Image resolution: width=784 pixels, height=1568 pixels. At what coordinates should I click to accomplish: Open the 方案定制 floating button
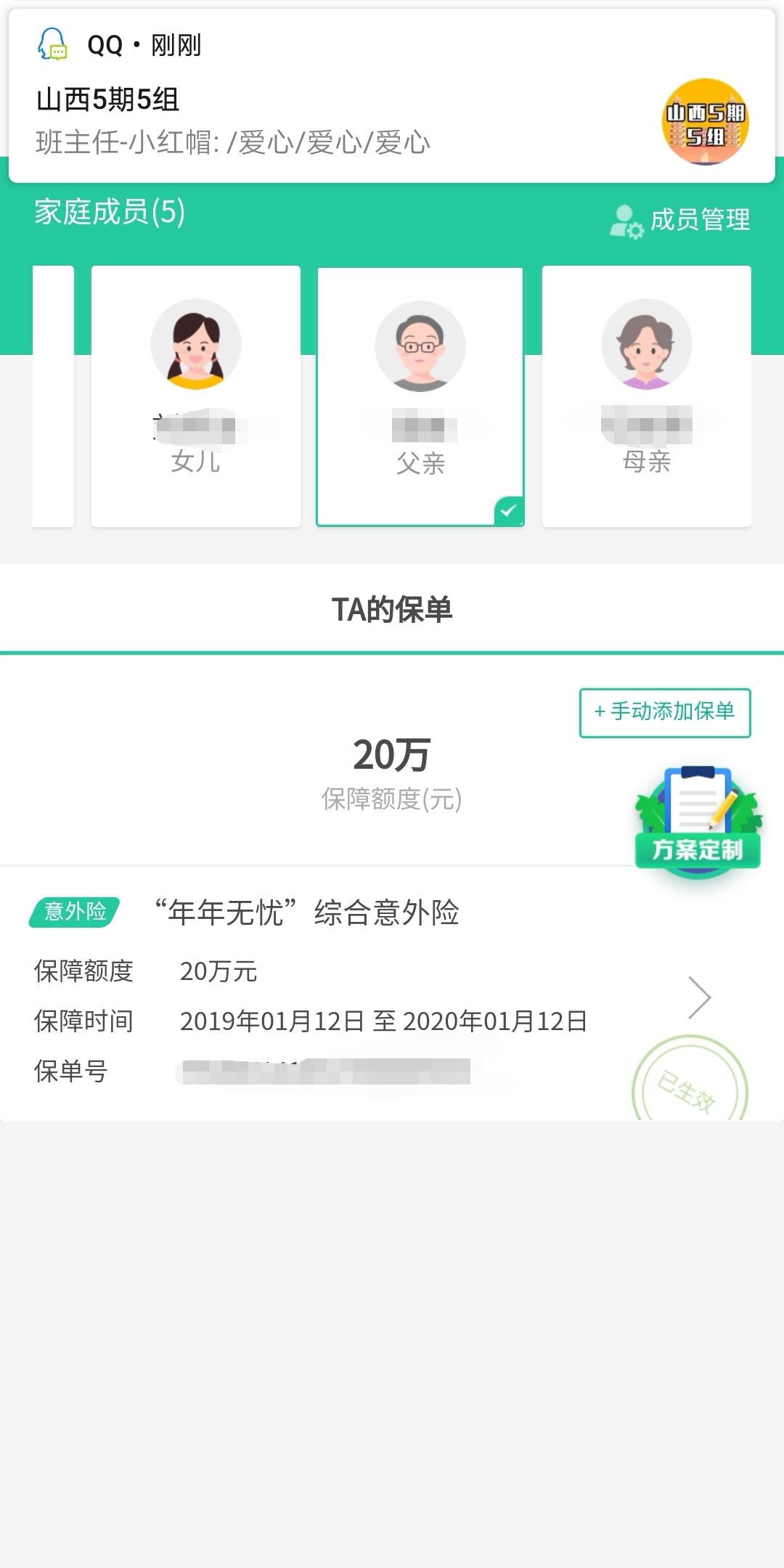click(x=698, y=821)
